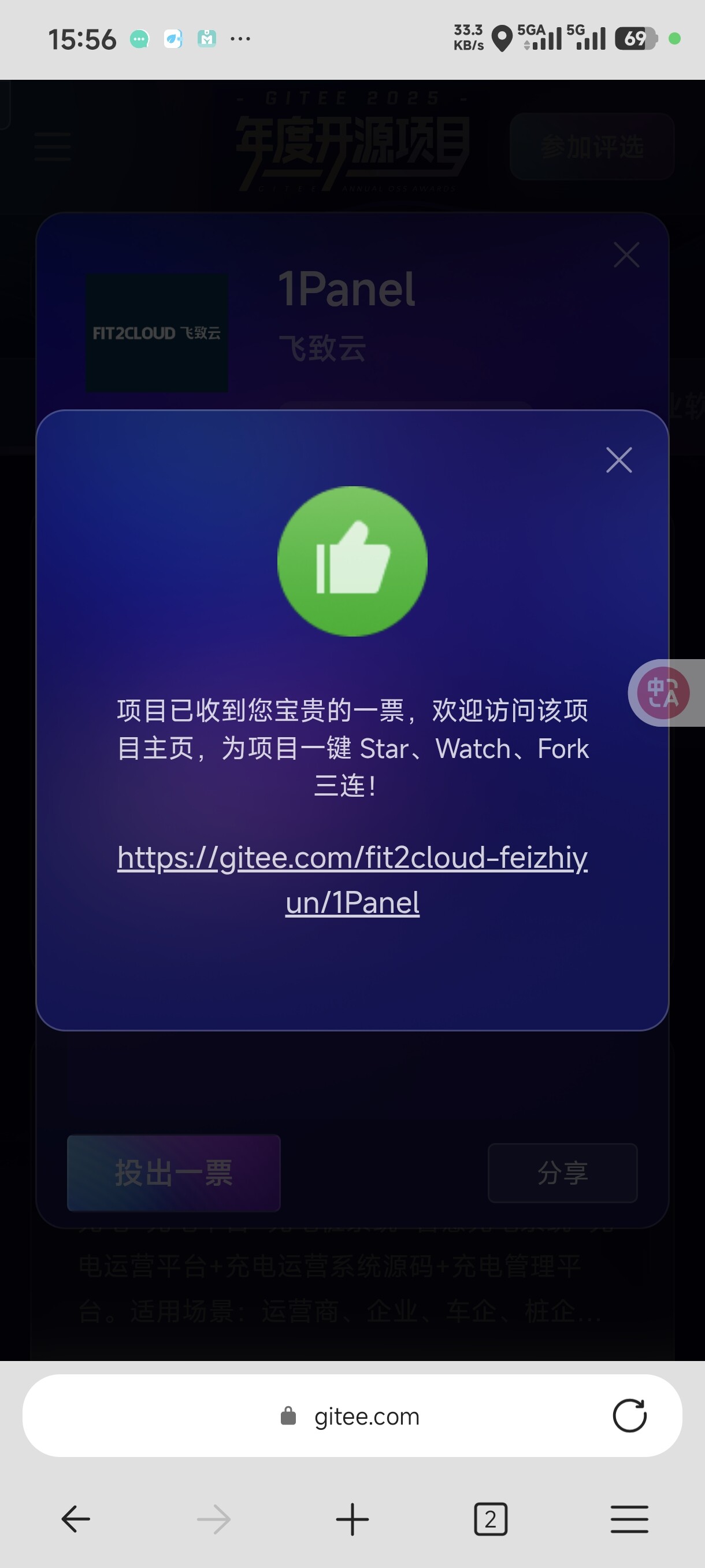
Task: Open the tabs switcher showing 2
Action: (x=490, y=1519)
